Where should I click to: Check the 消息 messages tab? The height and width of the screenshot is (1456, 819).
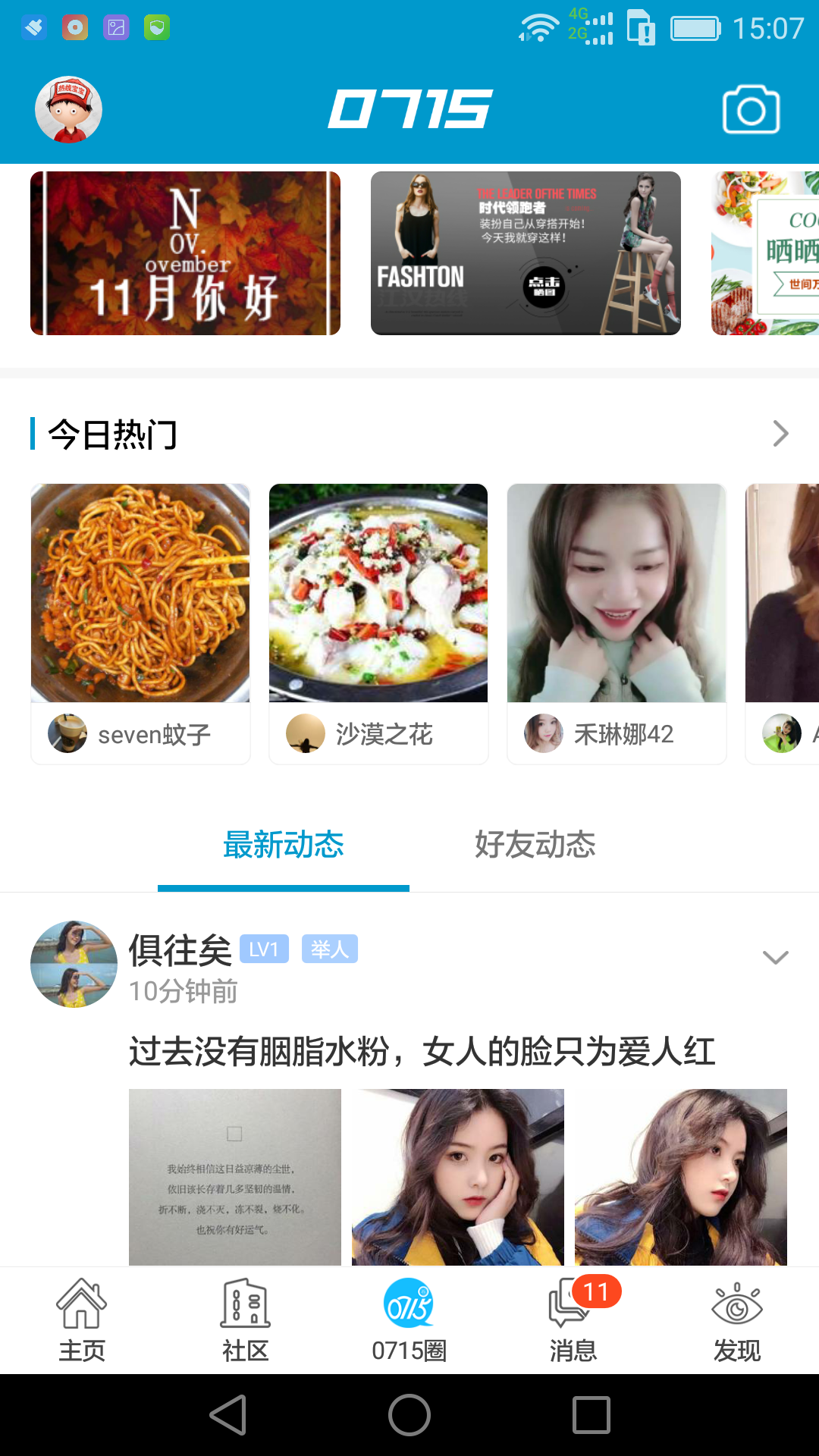click(573, 1319)
